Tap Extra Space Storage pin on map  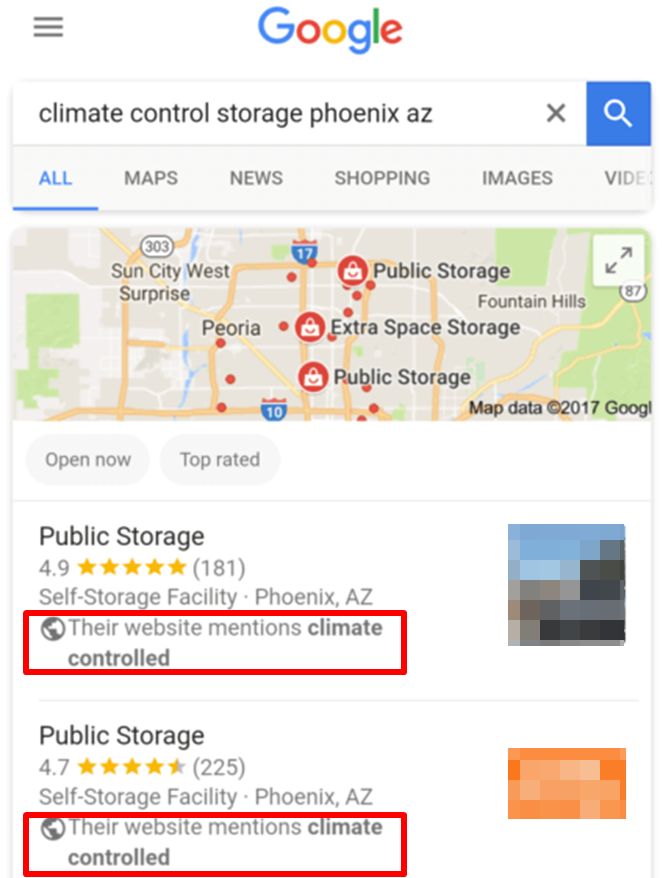click(311, 327)
